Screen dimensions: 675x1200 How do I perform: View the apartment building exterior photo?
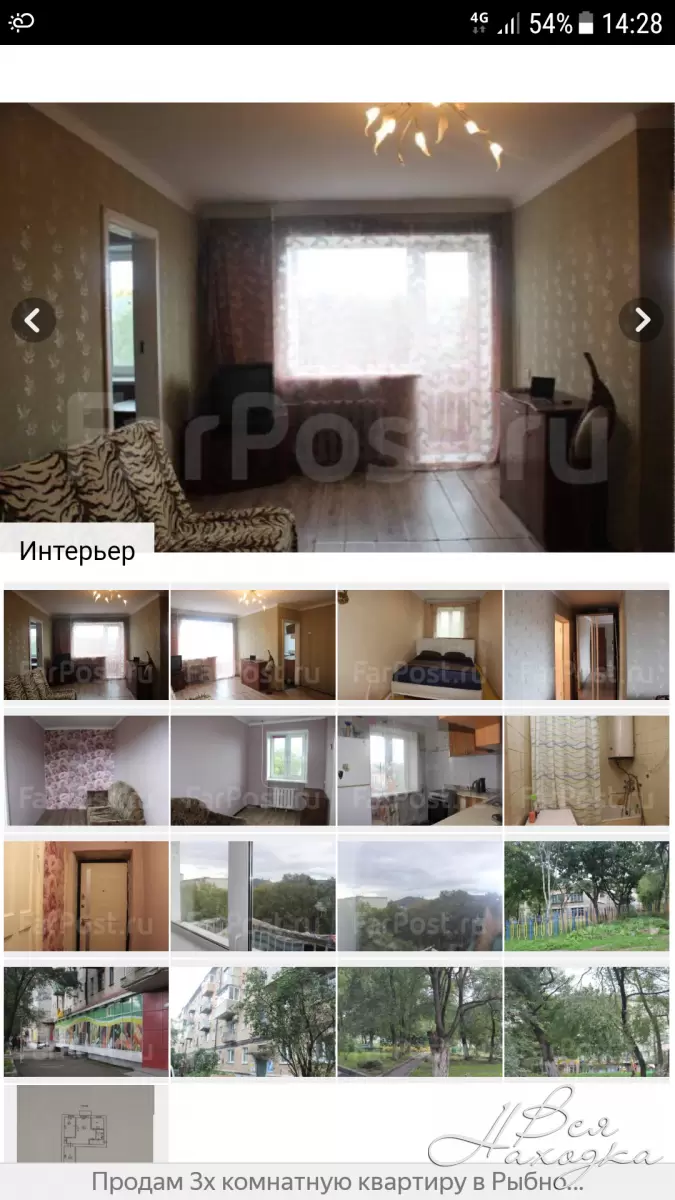click(253, 1021)
